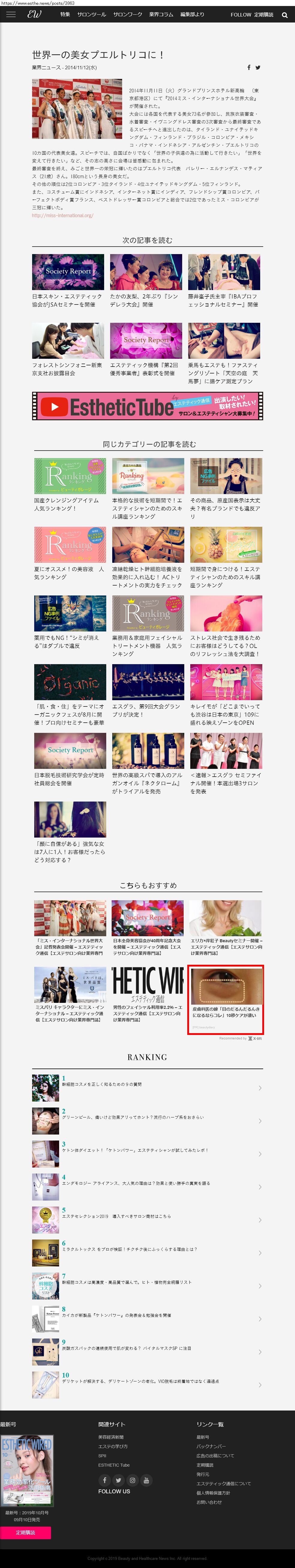295x1568 pixels.
Task: Open the miss-international.org link
Action: click(x=63, y=215)
